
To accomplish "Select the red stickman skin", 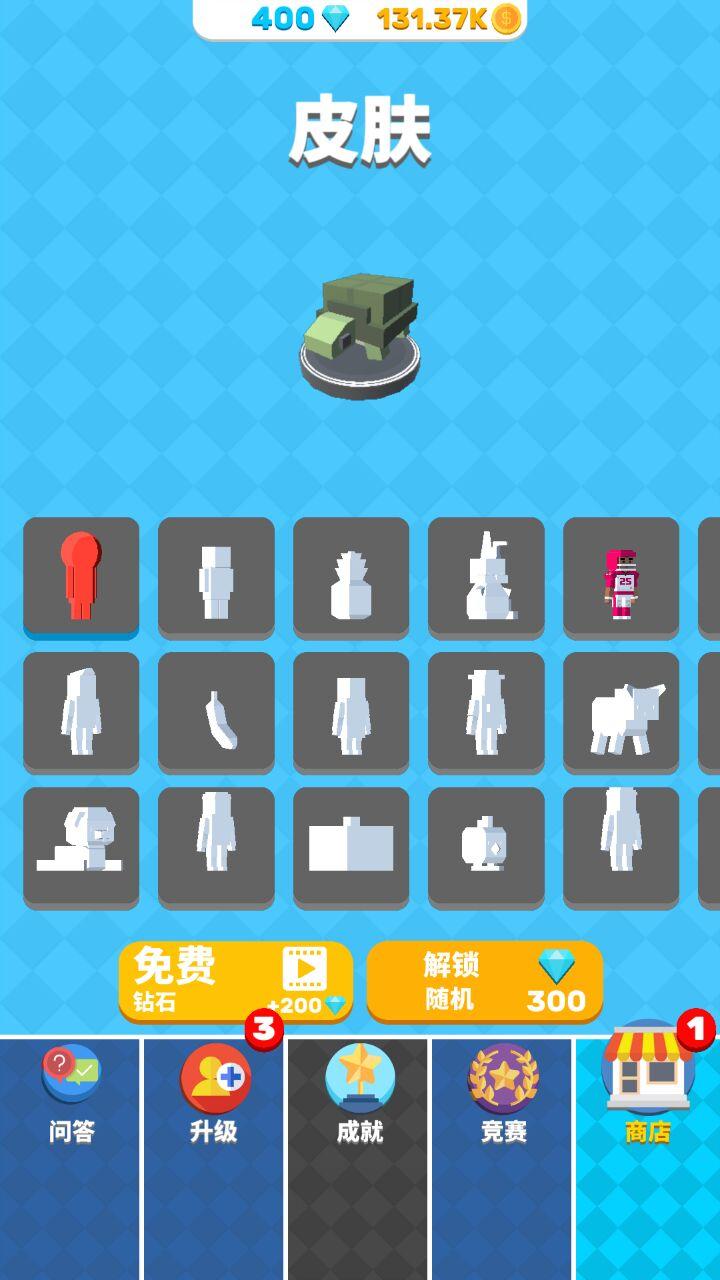I will (81, 577).
